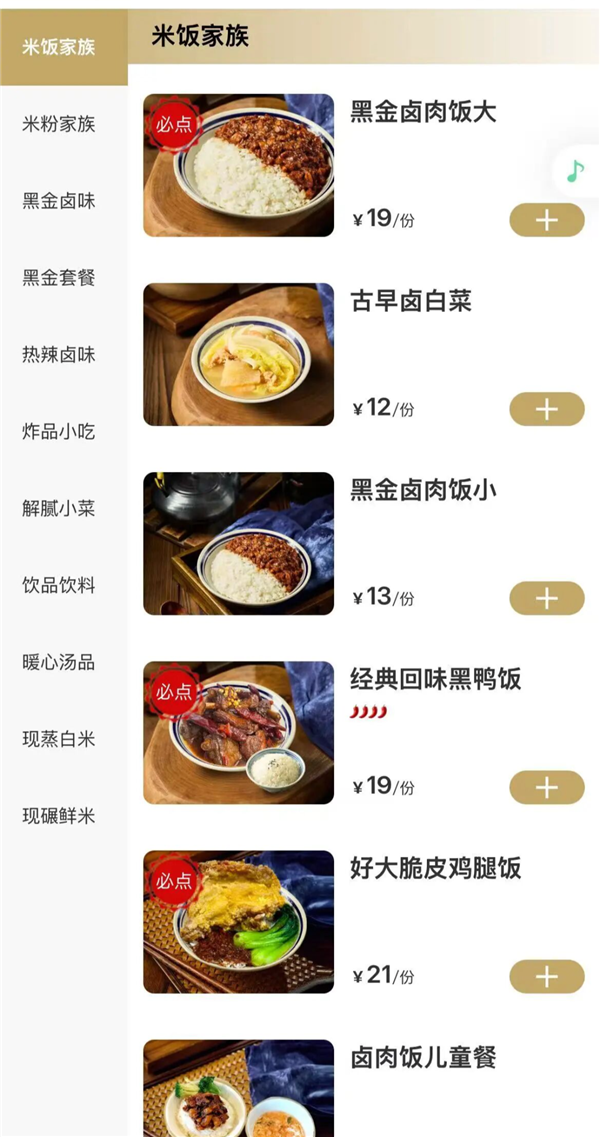Switch to 解腻小菜 category
Screen dimensions: 600x1137
pyautogui.click(x=59, y=508)
